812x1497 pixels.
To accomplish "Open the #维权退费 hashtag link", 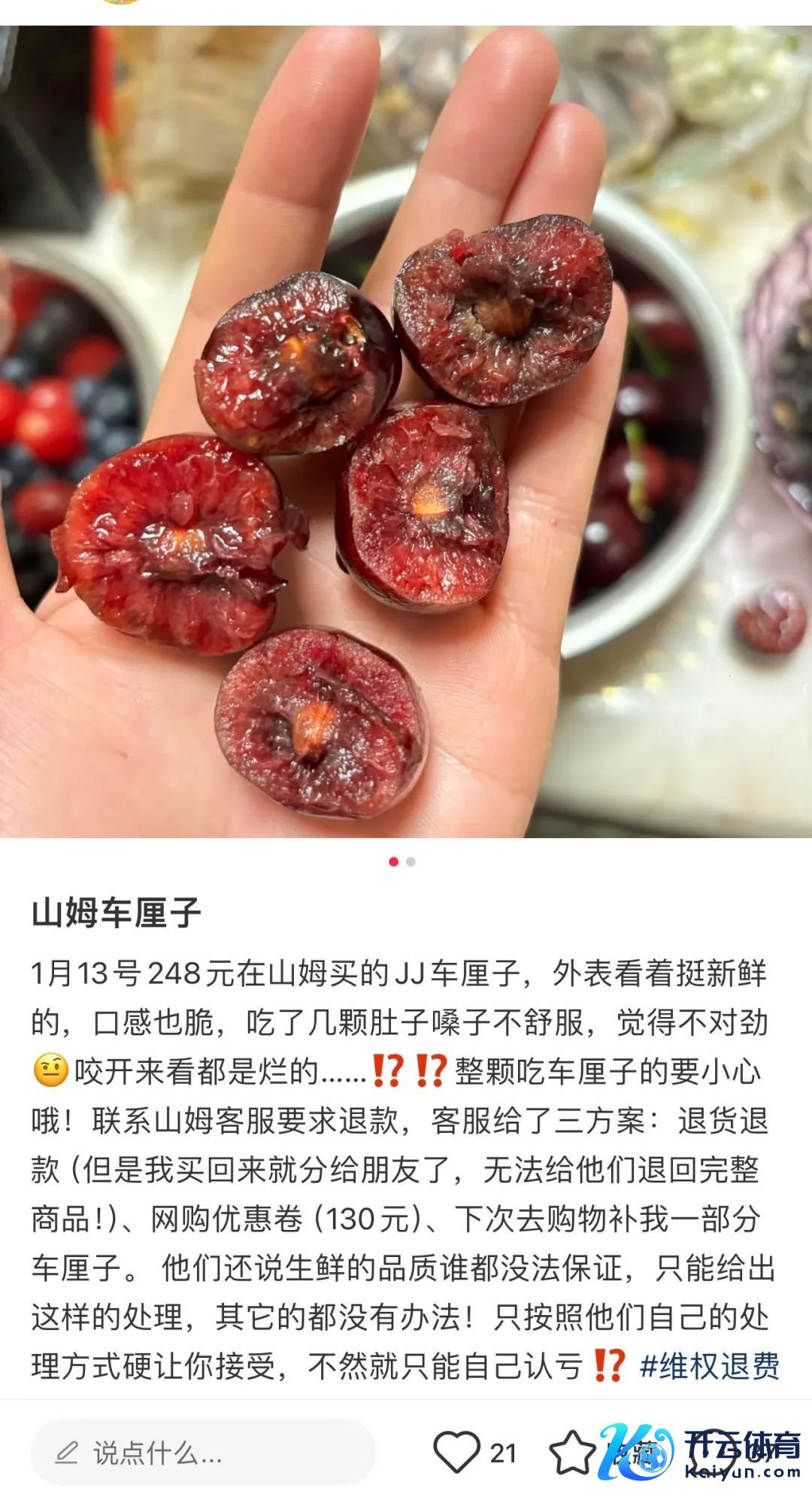I will pos(709,1365).
